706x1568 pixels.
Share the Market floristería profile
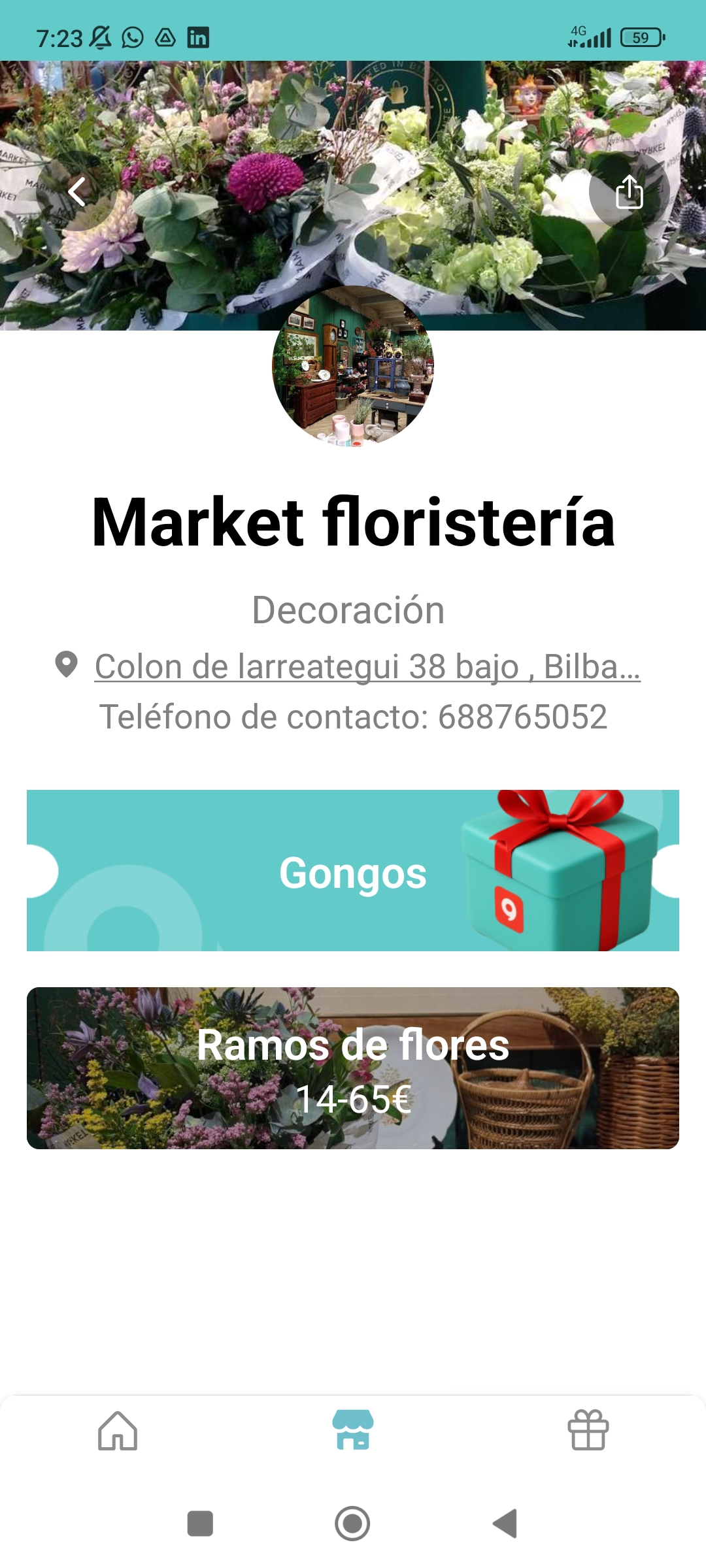(x=629, y=191)
